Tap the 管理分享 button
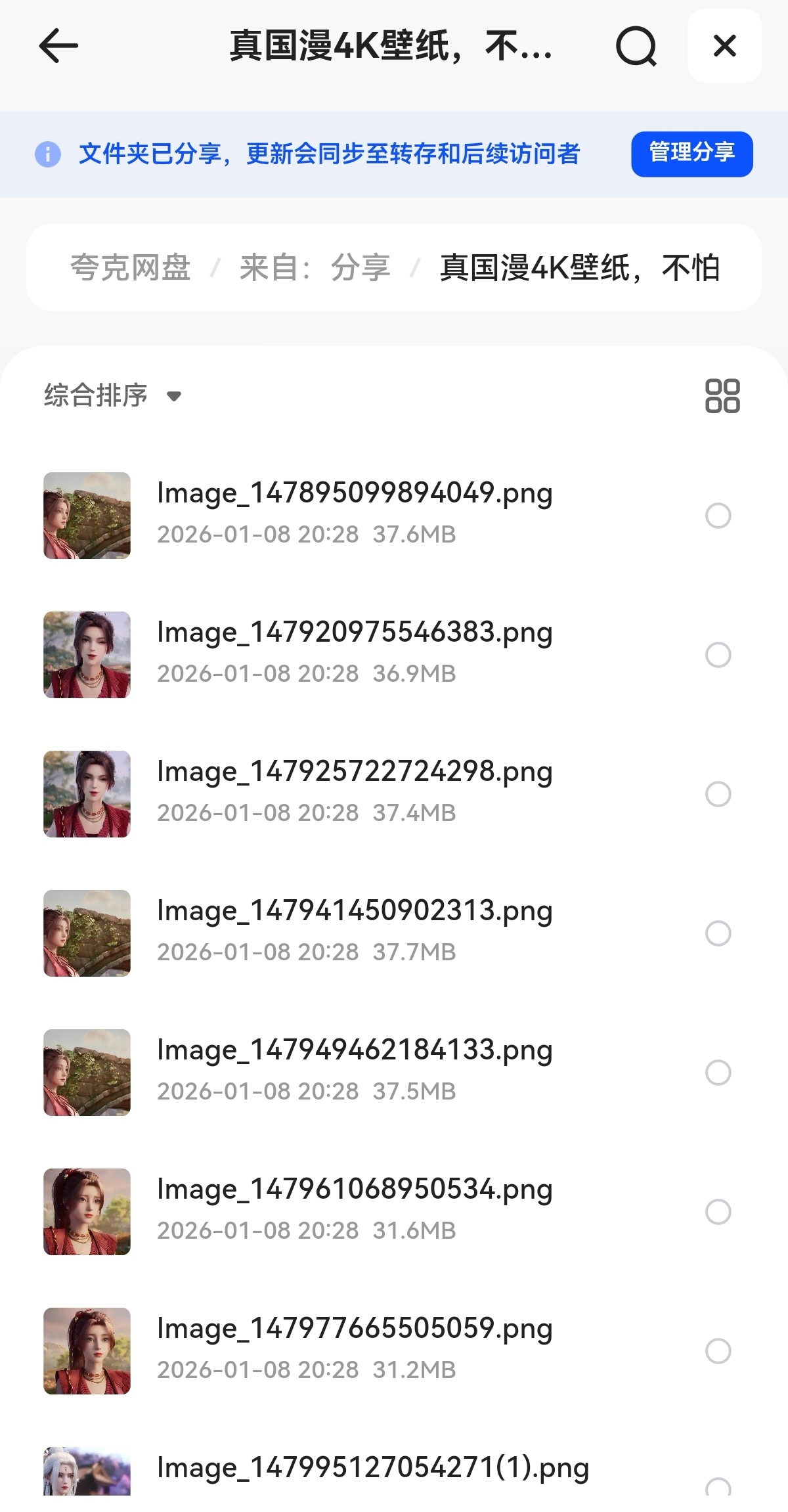 click(691, 154)
